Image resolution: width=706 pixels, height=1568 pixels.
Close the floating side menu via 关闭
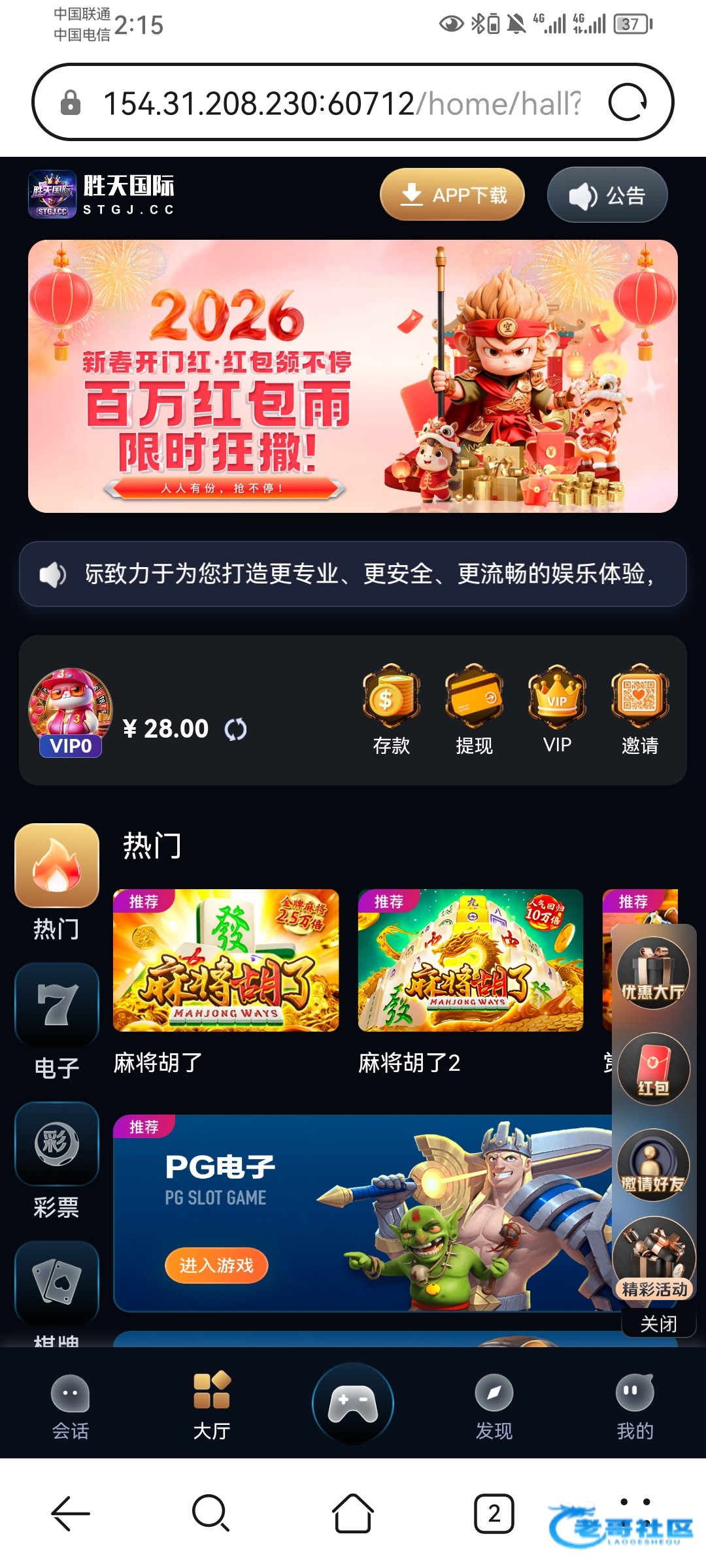pyautogui.click(x=658, y=1324)
